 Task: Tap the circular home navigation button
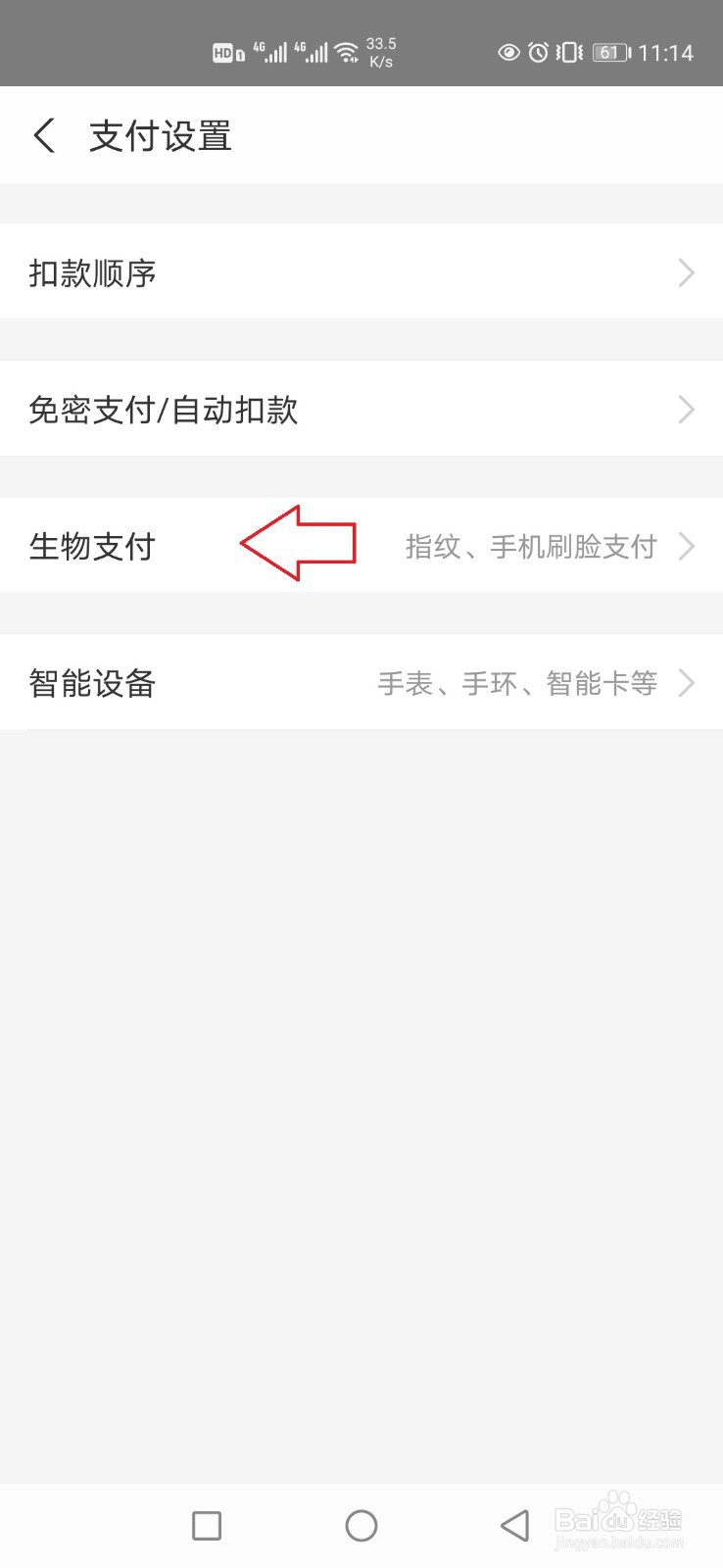[361, 1525]
